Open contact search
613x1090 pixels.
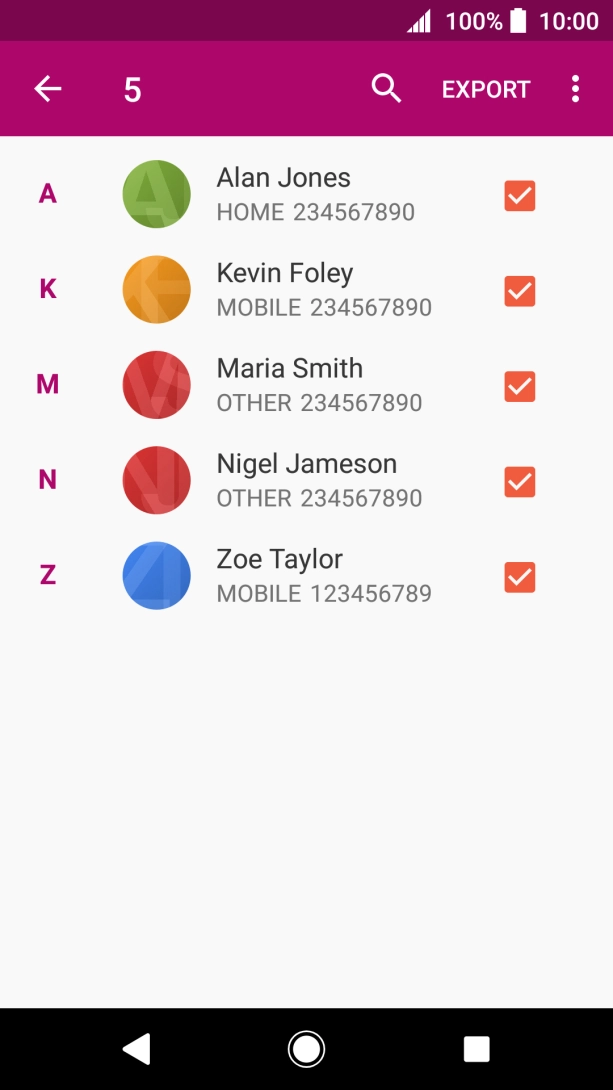(386, 89)
